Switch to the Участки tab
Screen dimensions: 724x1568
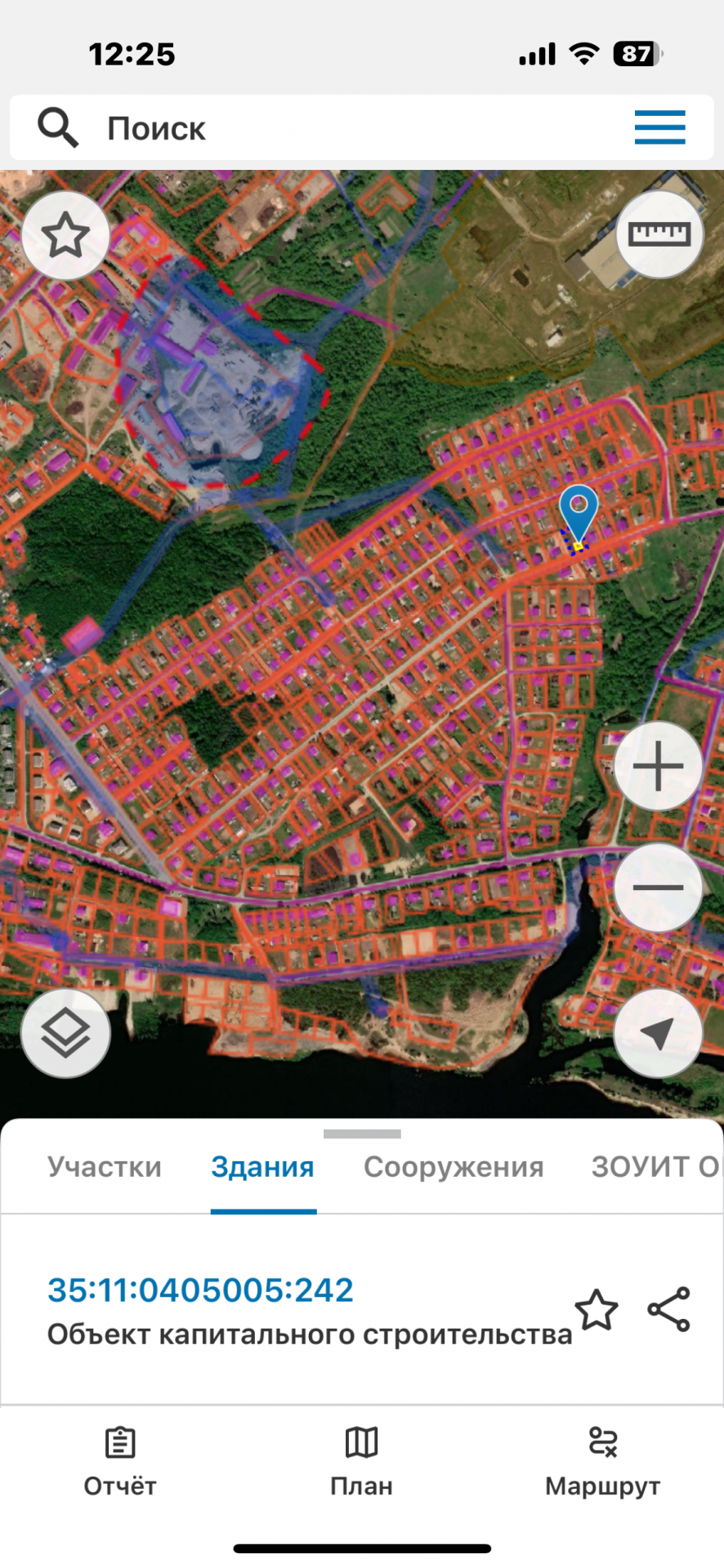[x=105, y=1167]
